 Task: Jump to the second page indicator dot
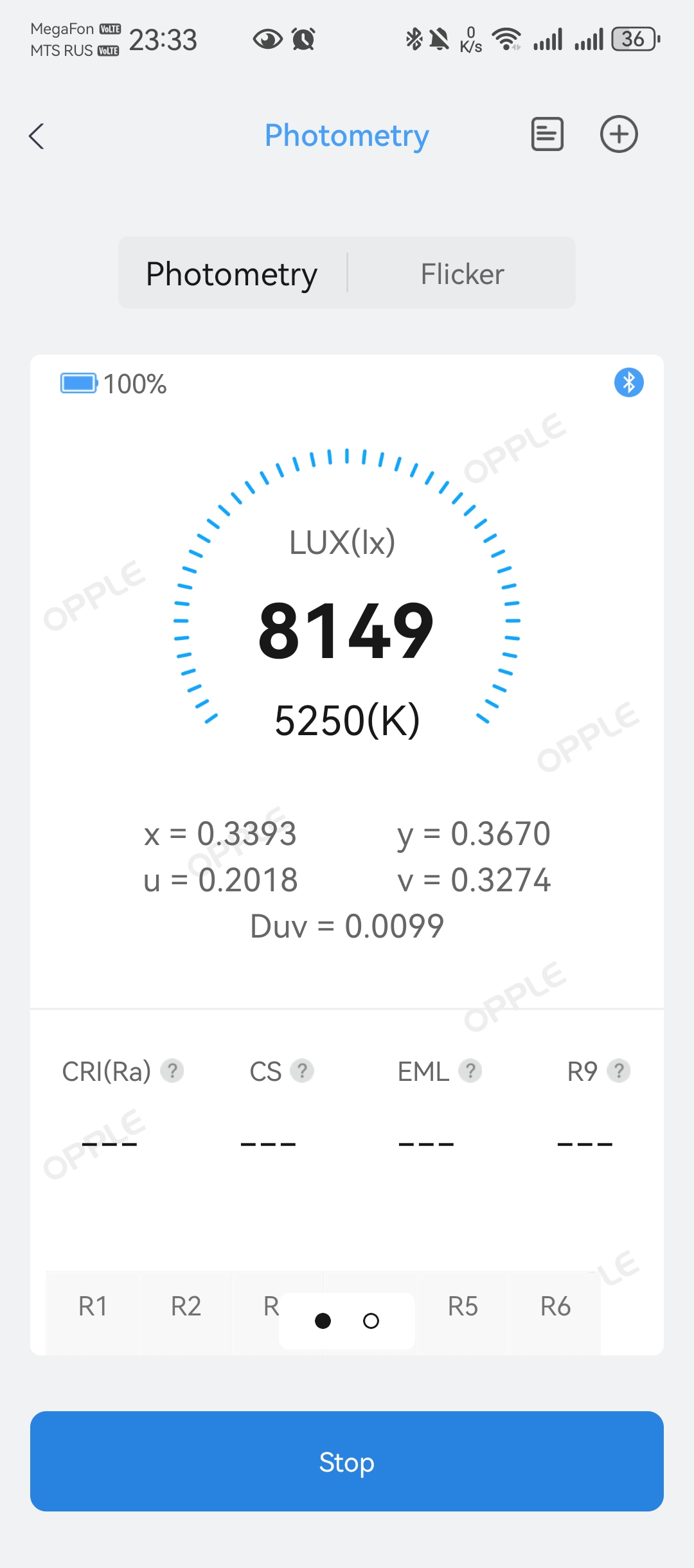(x=371, y=1321)
